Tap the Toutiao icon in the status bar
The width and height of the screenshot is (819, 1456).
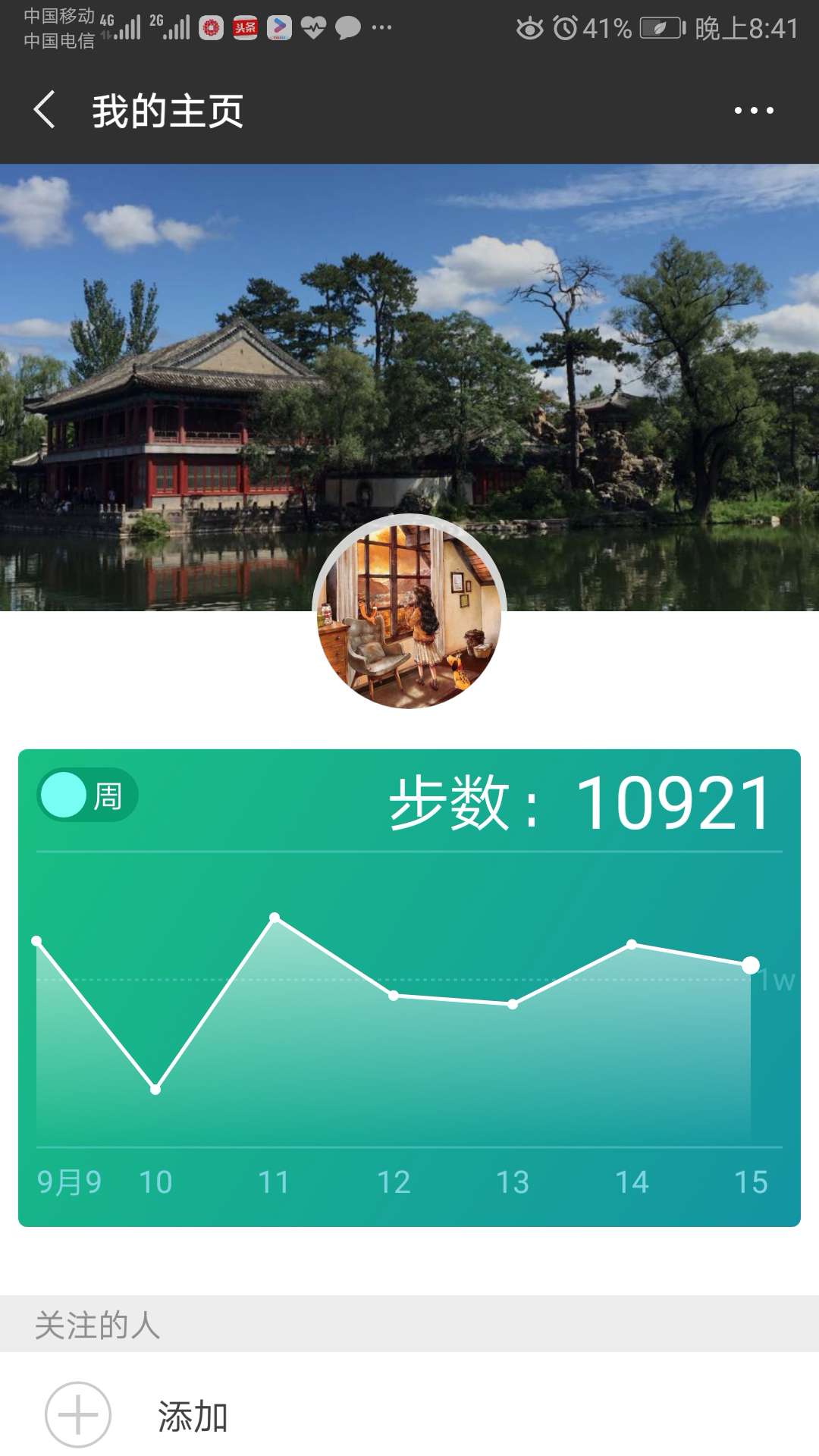click(246, 25)
